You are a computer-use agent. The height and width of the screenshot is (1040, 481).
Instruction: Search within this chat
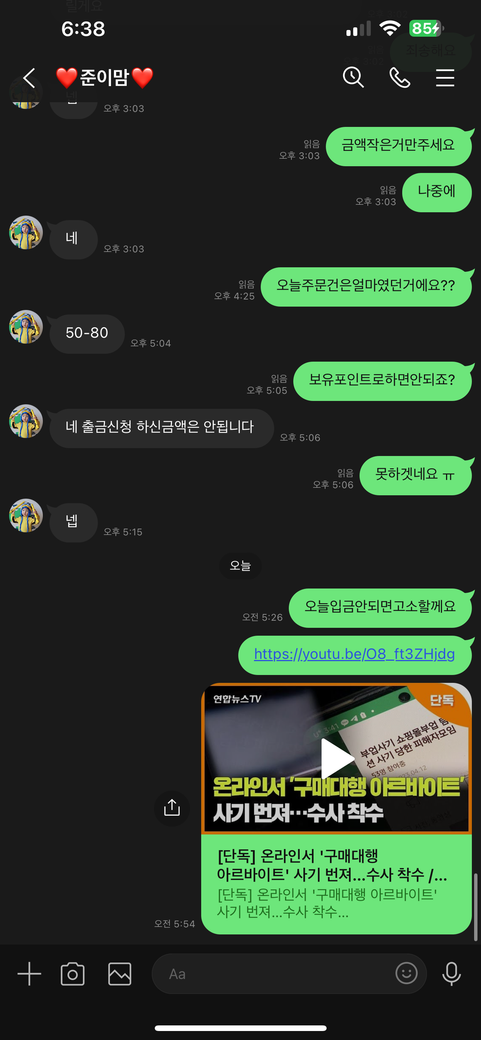click(x=353, y=78)
